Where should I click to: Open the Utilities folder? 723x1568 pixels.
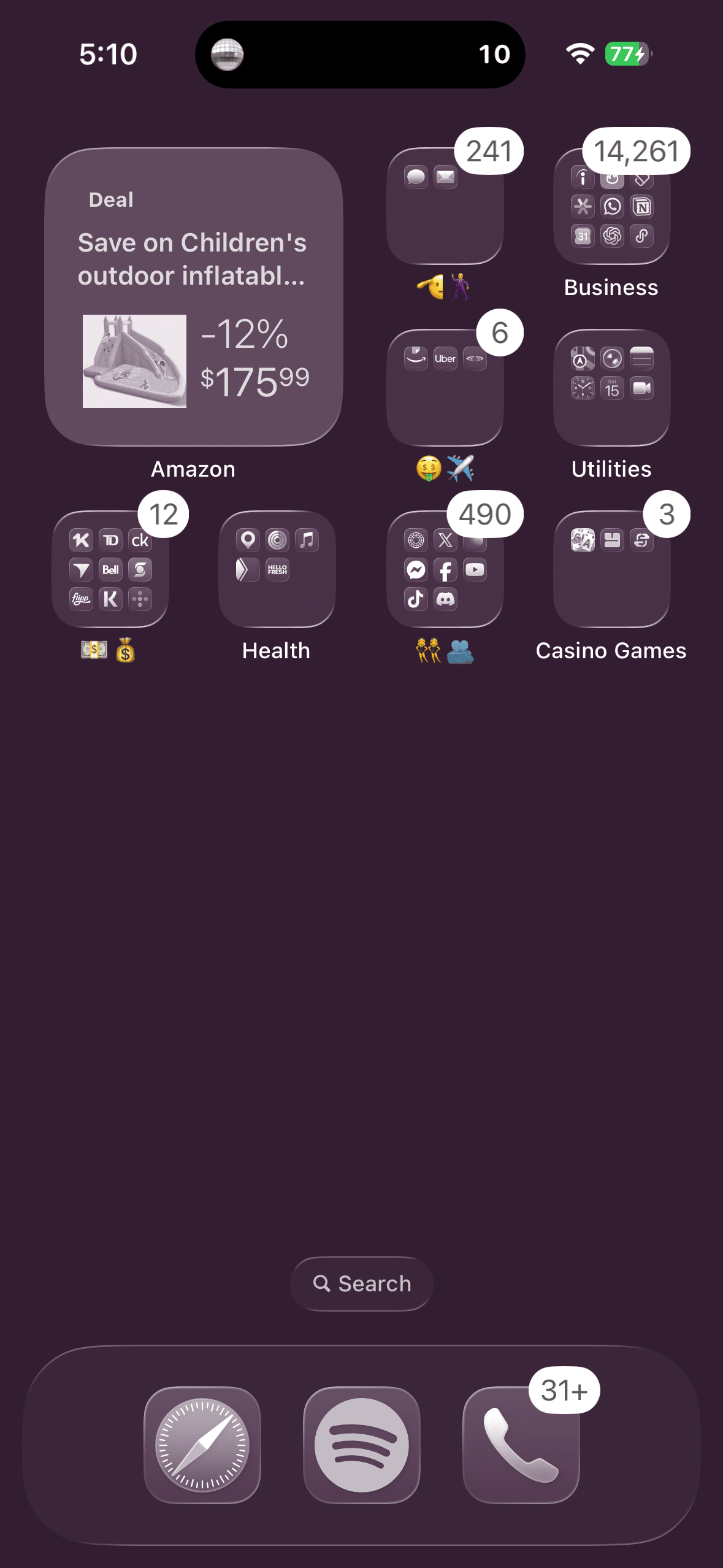[x=611, y=388]
